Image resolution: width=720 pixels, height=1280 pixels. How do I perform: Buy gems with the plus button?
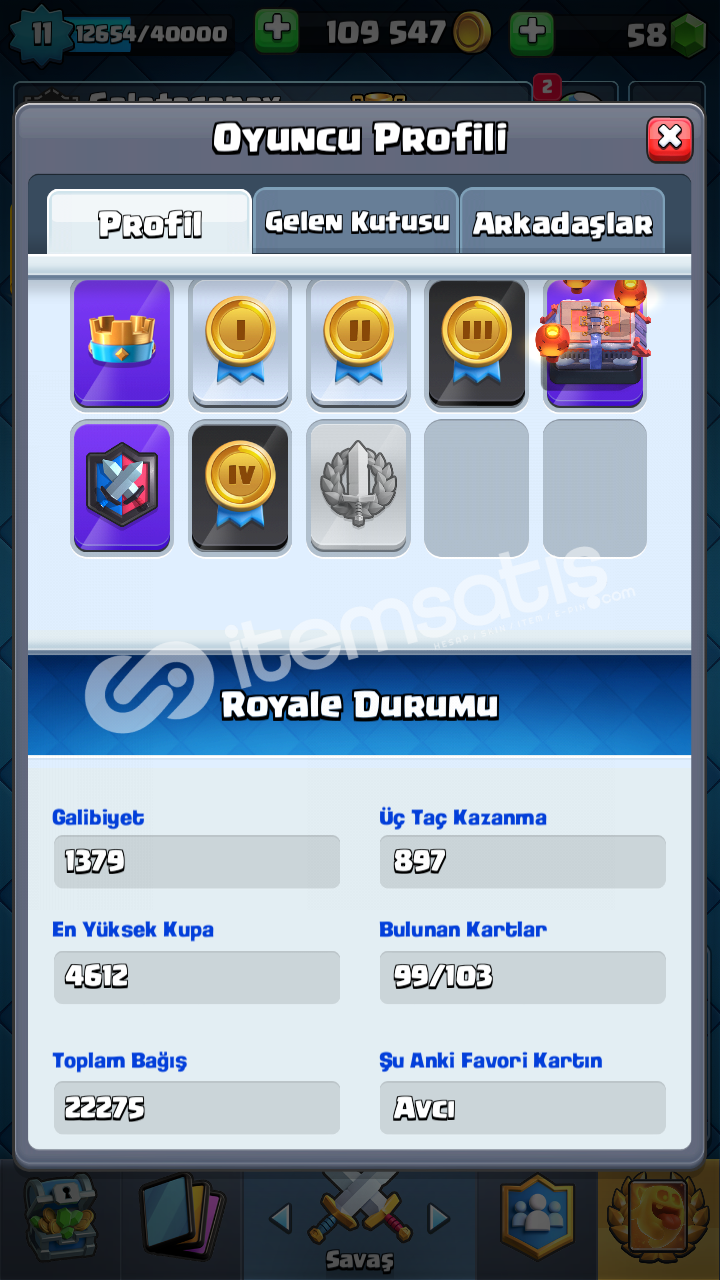[x=532, y=32]
